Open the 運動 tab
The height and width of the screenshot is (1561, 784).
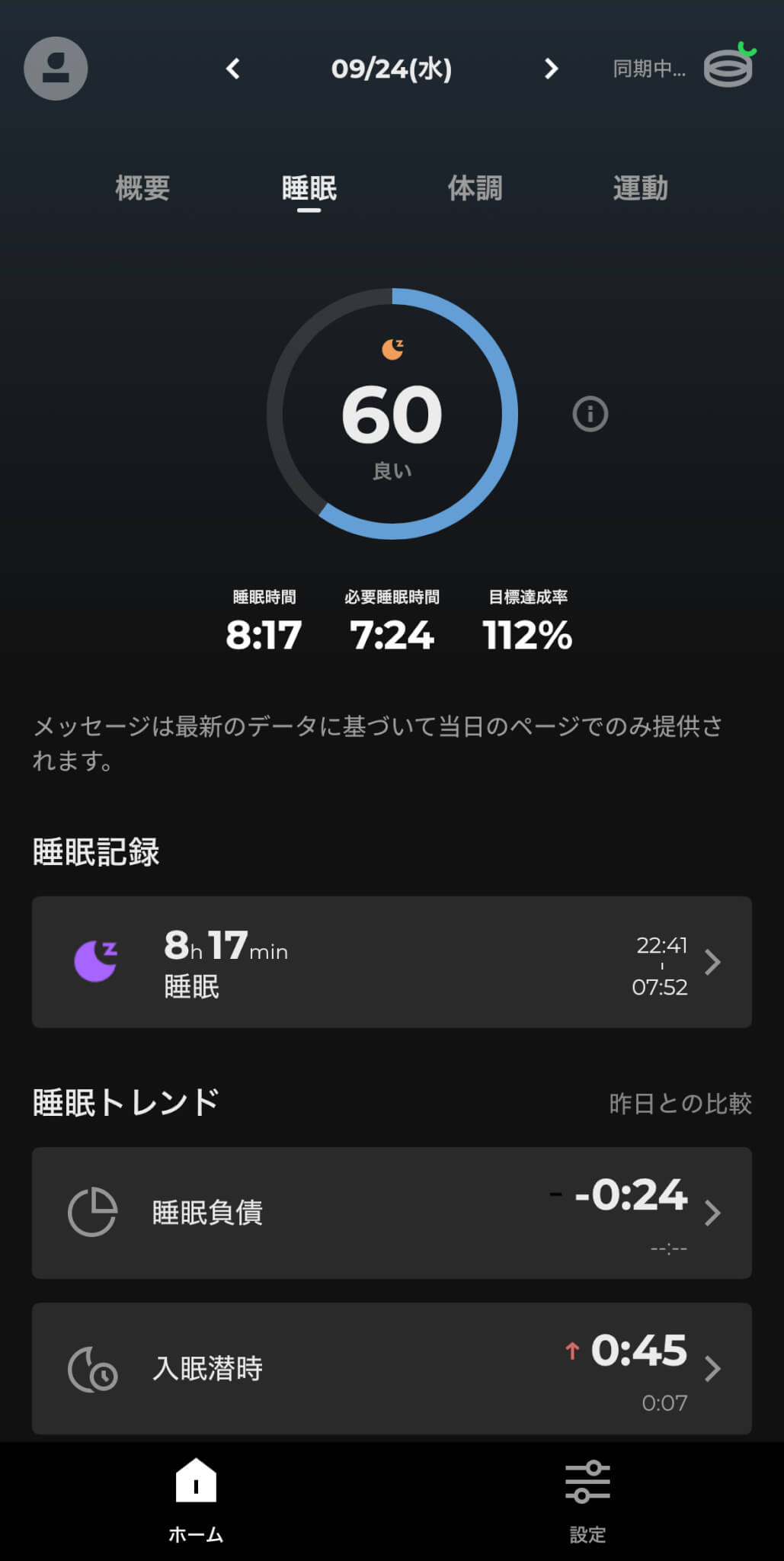coord(640,188)
